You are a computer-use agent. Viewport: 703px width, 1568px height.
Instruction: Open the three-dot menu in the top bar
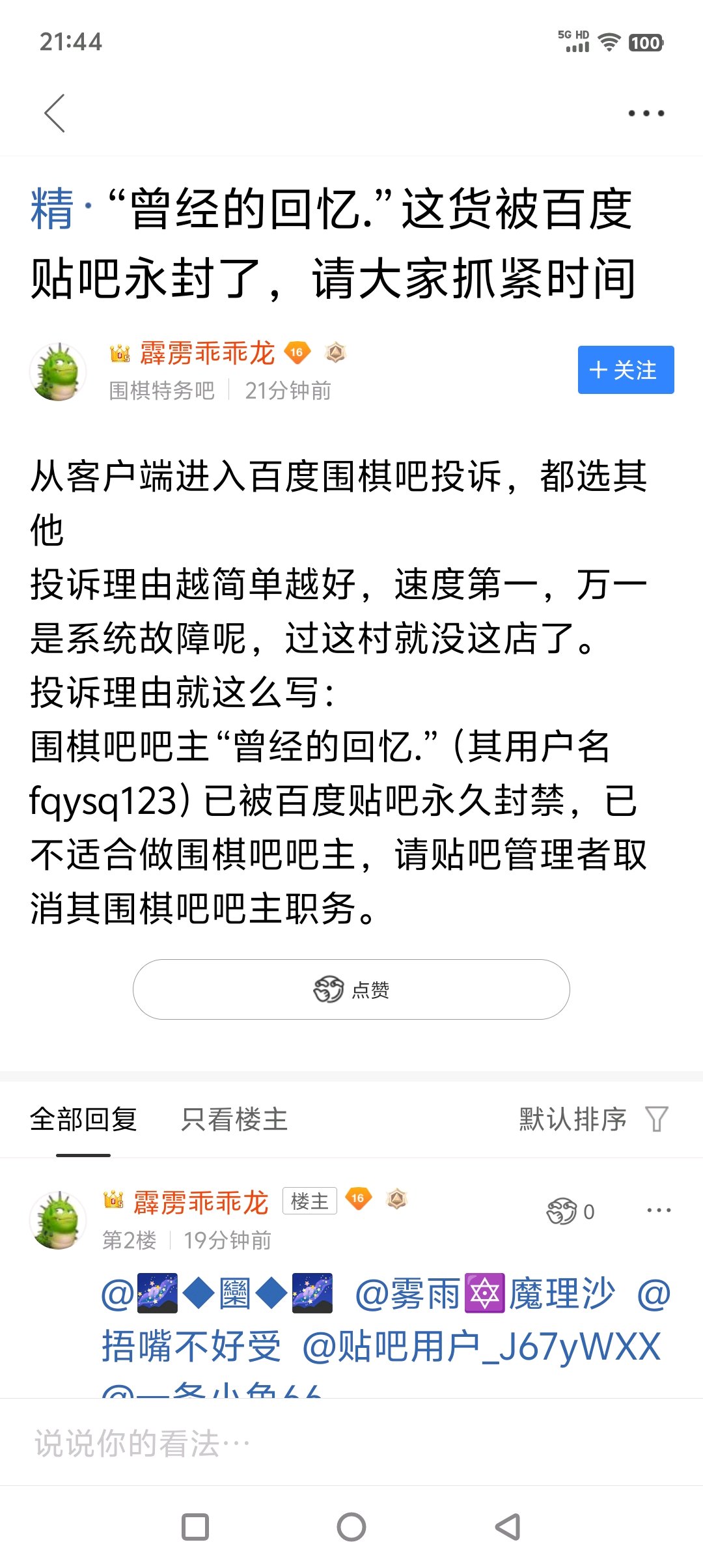point(646,113)
